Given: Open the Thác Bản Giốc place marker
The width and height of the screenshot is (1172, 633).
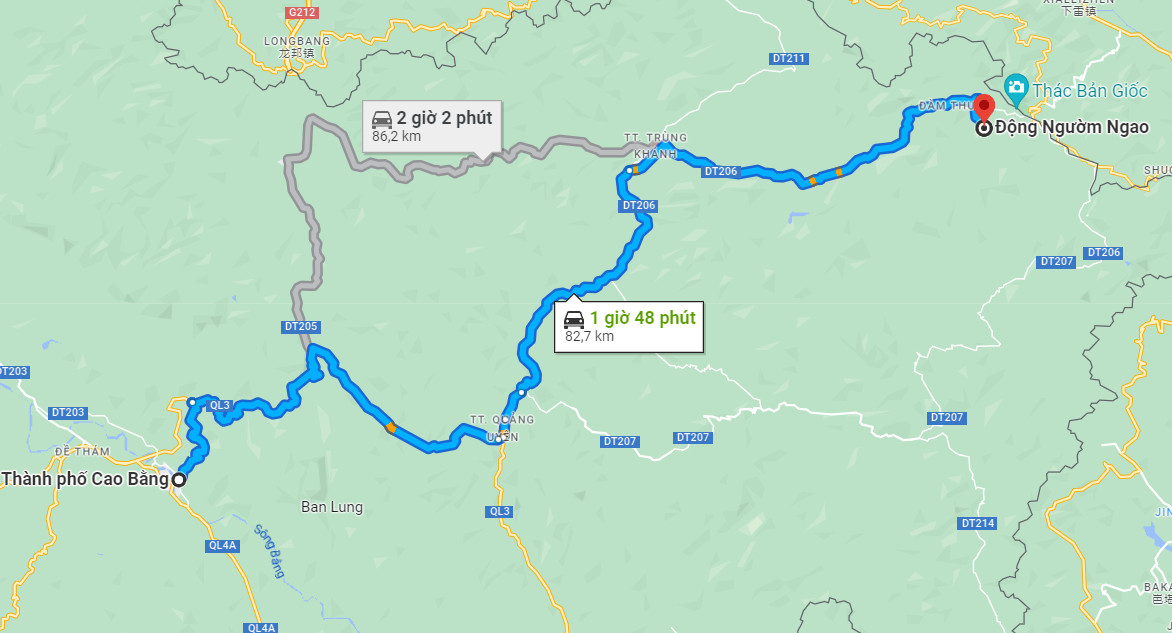Looking at the screenshot, I should [x=1016, y=87].
